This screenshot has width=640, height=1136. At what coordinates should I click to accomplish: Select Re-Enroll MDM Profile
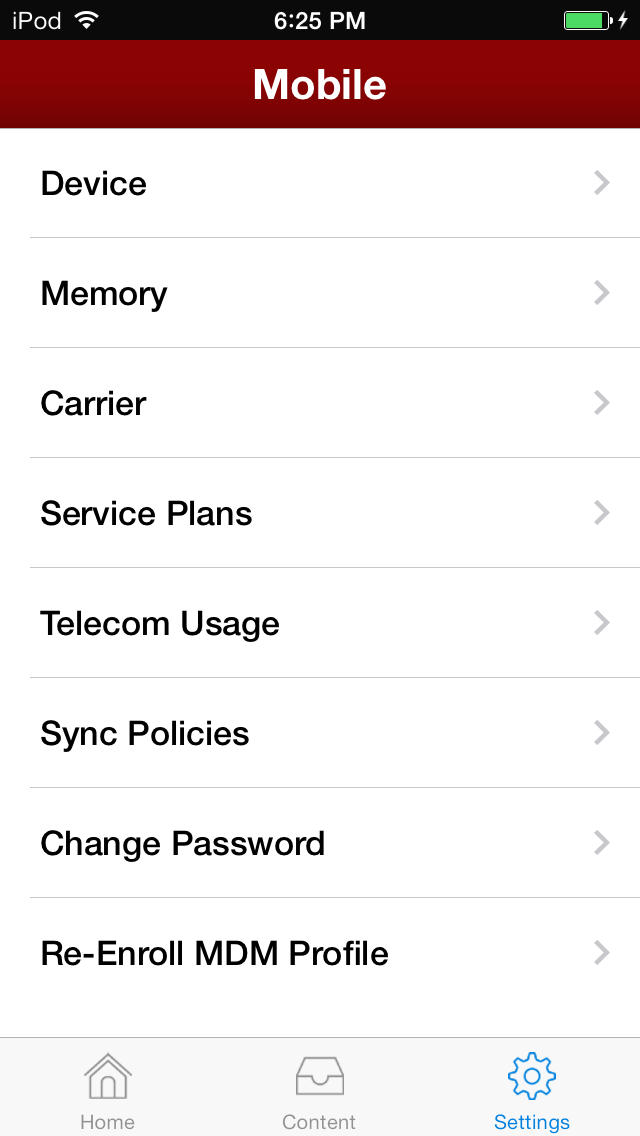click(320, 953)
